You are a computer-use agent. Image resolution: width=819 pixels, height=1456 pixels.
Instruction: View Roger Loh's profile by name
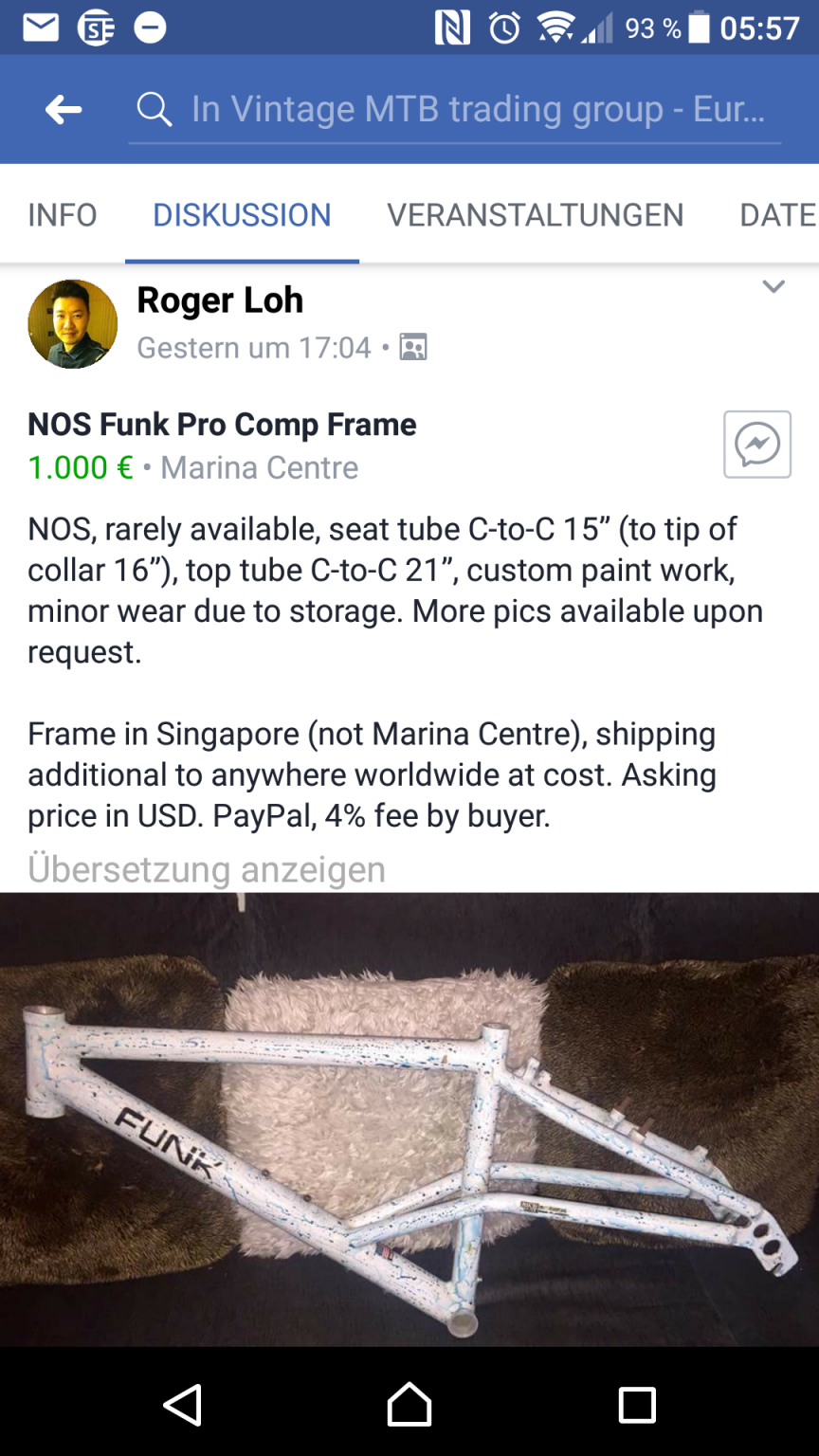[220, 300]
